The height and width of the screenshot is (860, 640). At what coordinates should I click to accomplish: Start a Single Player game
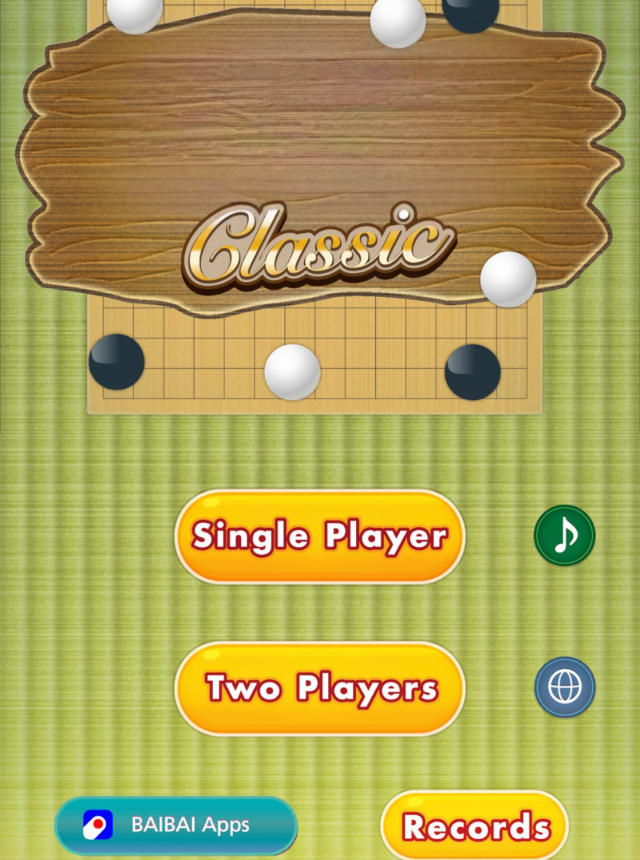click(319, 537)
